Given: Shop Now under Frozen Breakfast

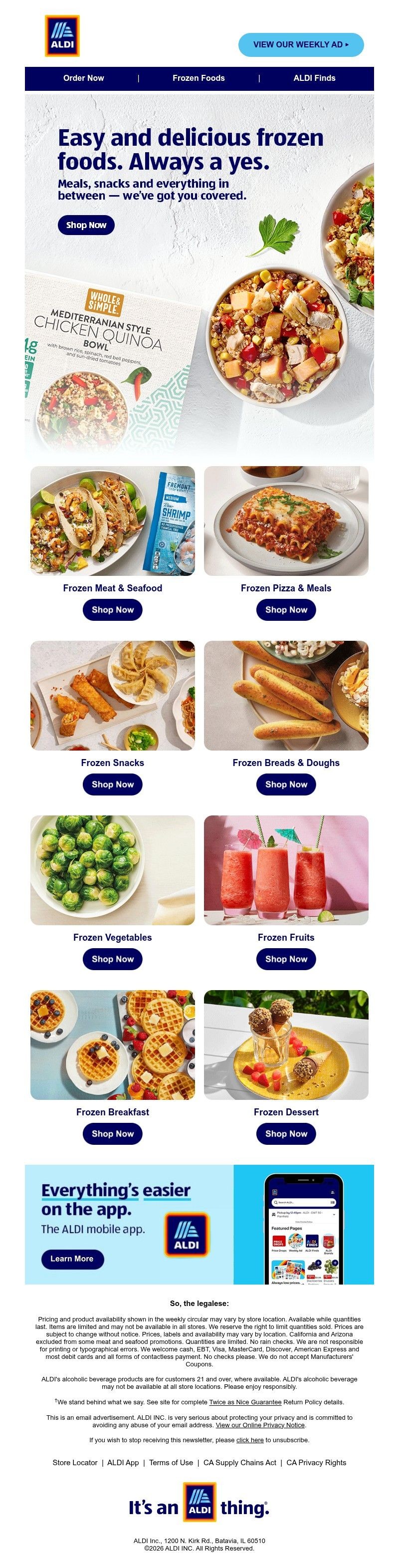Looking at the screenshot, I should click(113, 1133).
